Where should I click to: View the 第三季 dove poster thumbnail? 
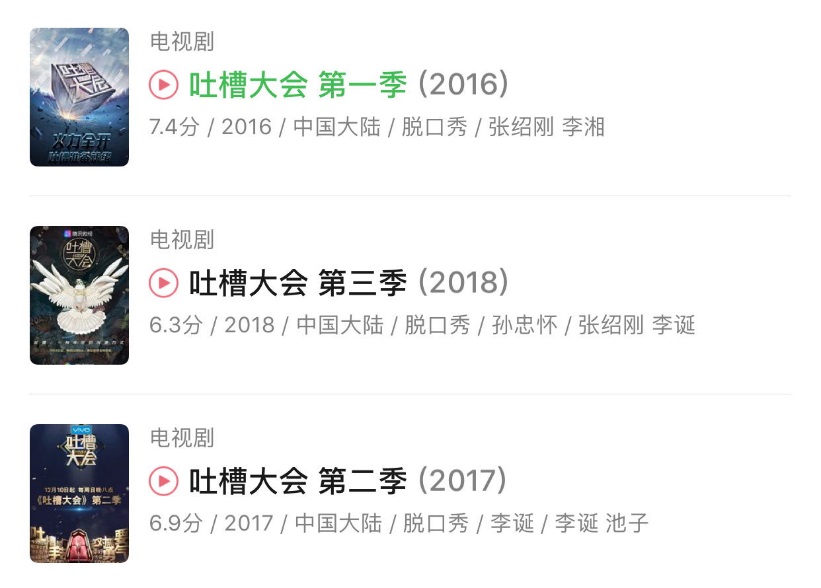pos(79,295)
